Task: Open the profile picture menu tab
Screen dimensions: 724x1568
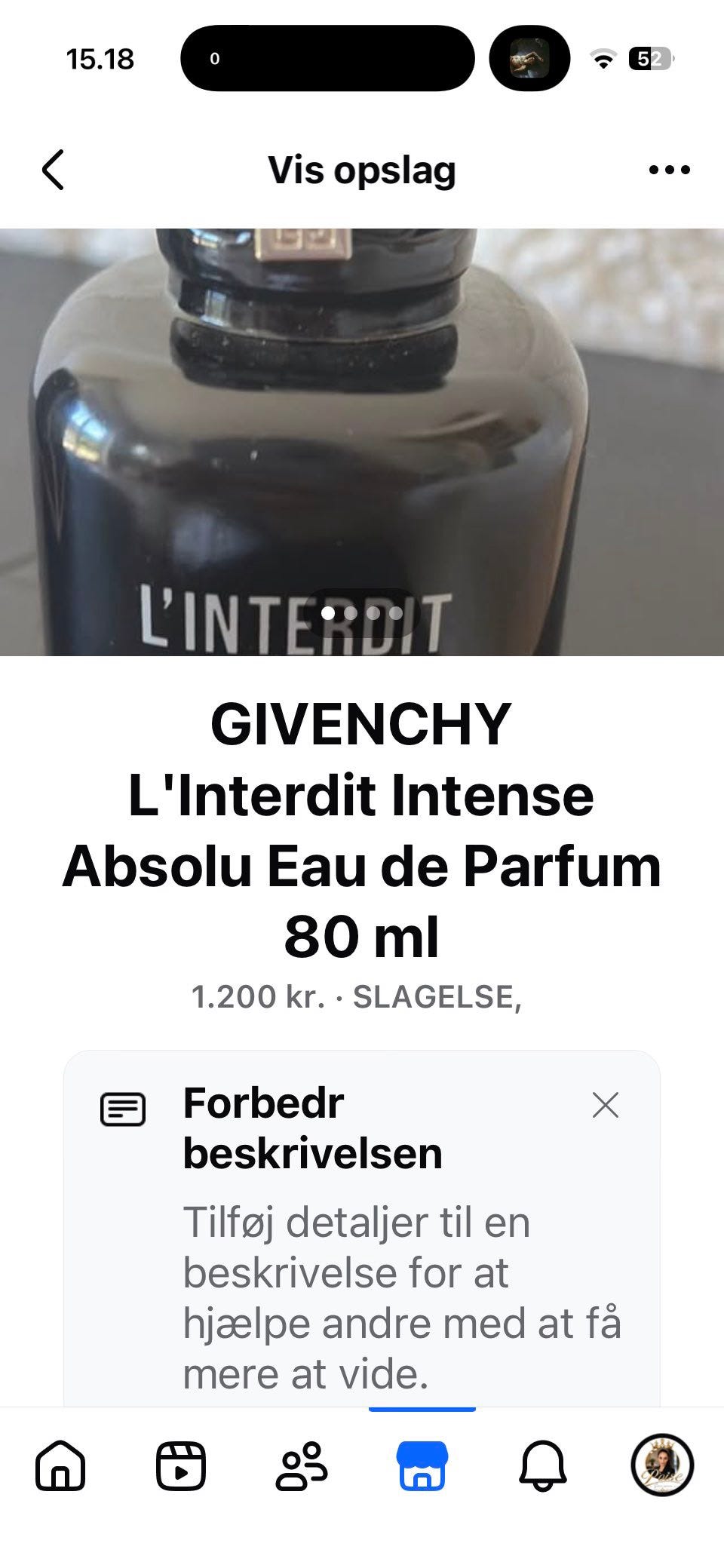Action: 662,1465
